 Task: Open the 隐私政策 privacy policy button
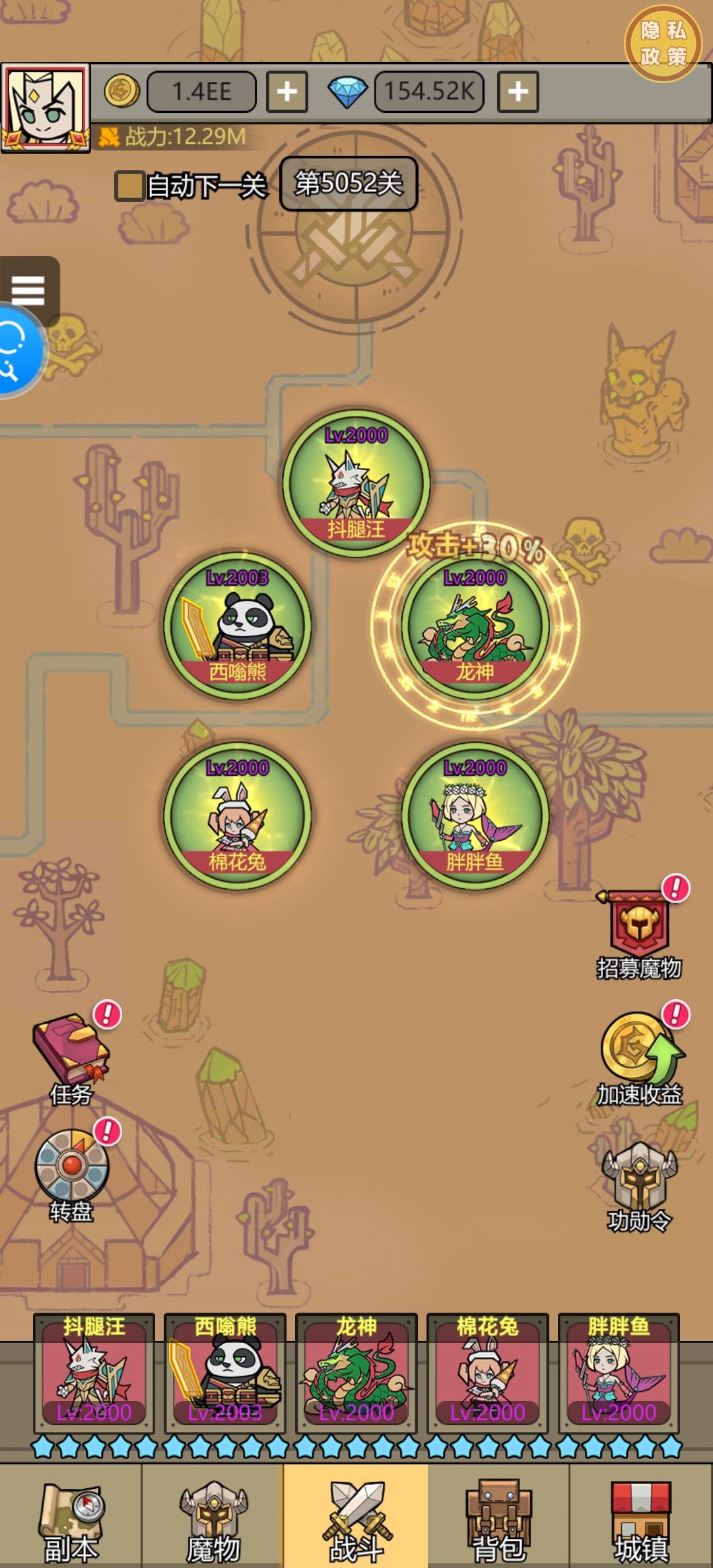tap(663, 44)
